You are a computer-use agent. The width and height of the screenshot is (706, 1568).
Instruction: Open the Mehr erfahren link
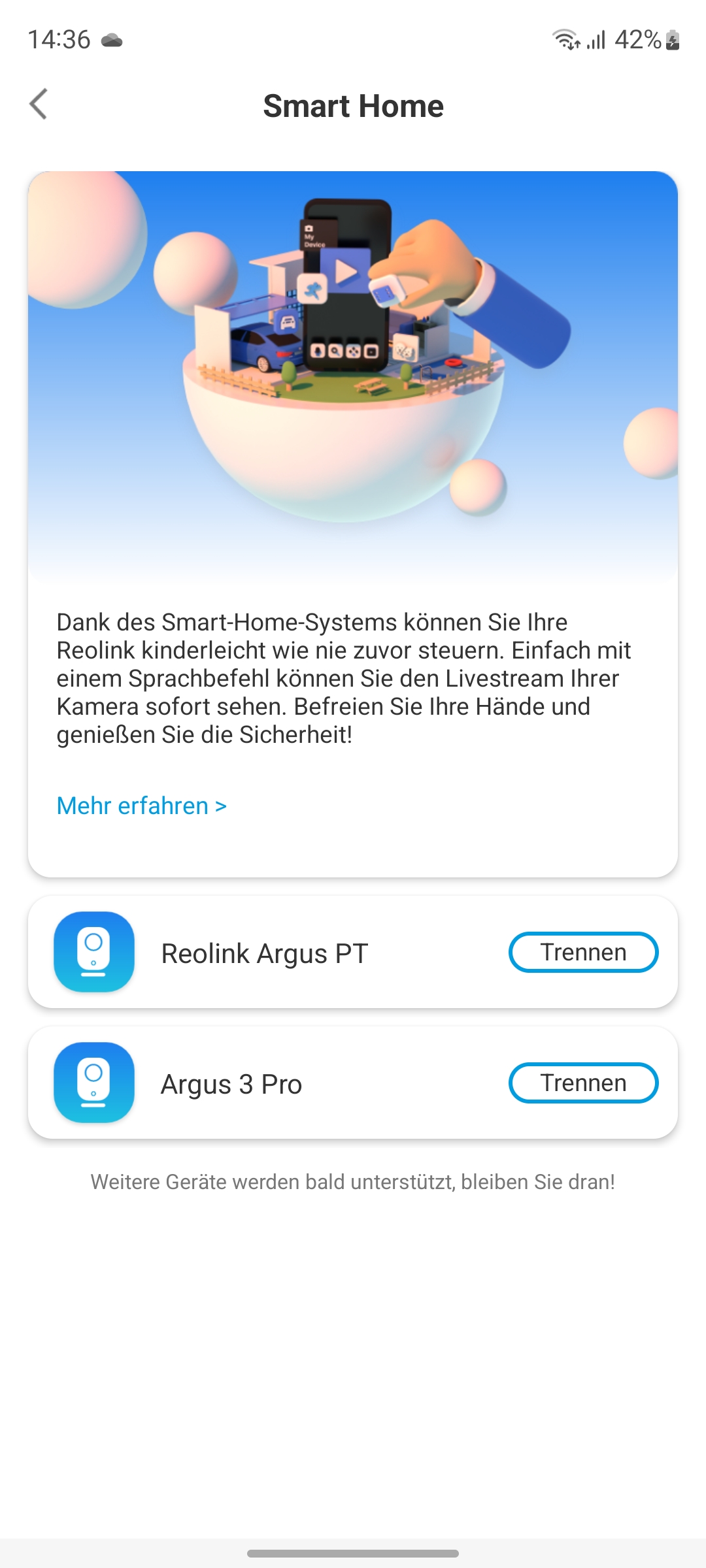(142, 806)
